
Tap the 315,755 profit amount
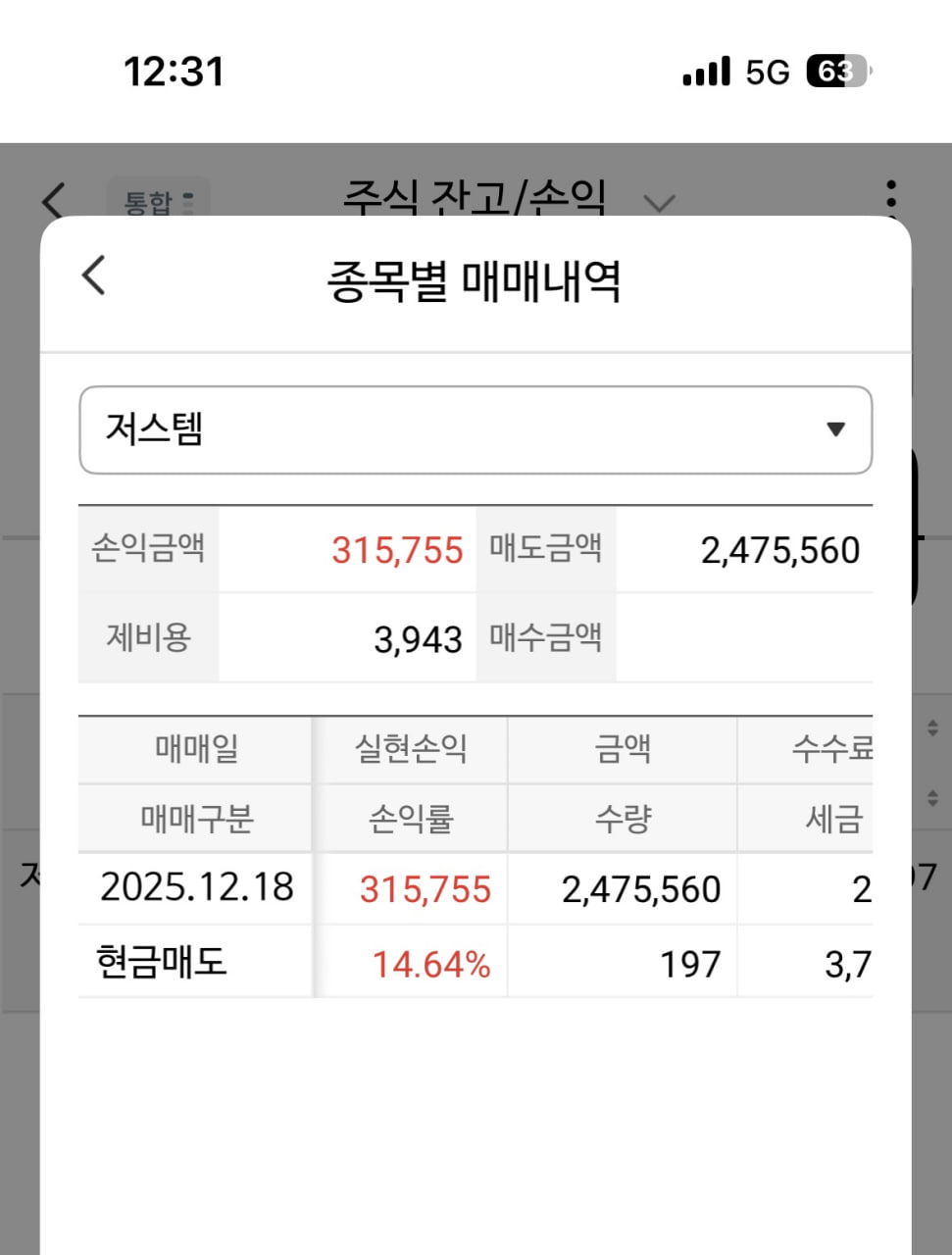pyautogui.click(x=398, y=550)
